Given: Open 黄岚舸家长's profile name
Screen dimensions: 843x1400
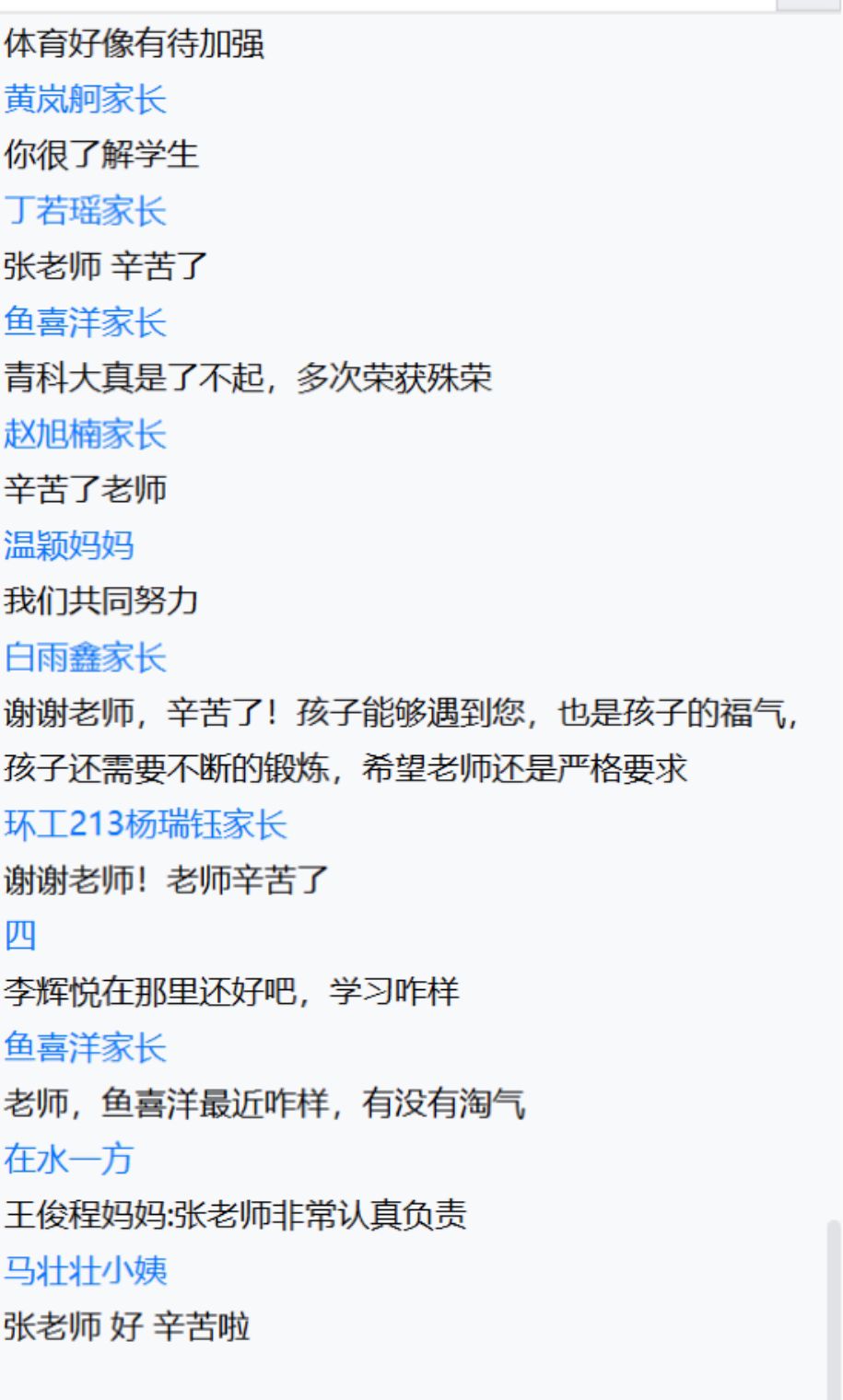Looking at the screenshot, I should tap(85, 99).
